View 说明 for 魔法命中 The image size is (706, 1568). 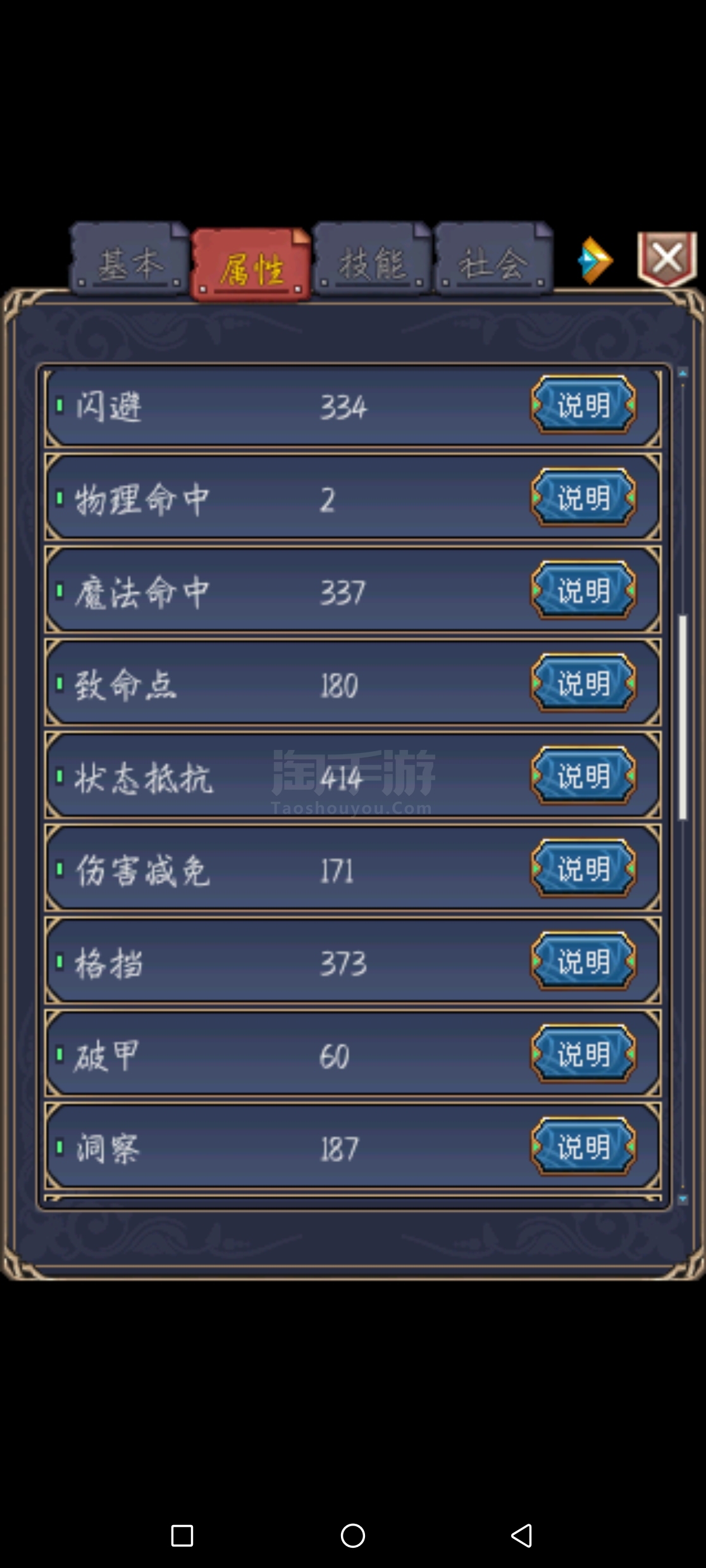(583, 591)
